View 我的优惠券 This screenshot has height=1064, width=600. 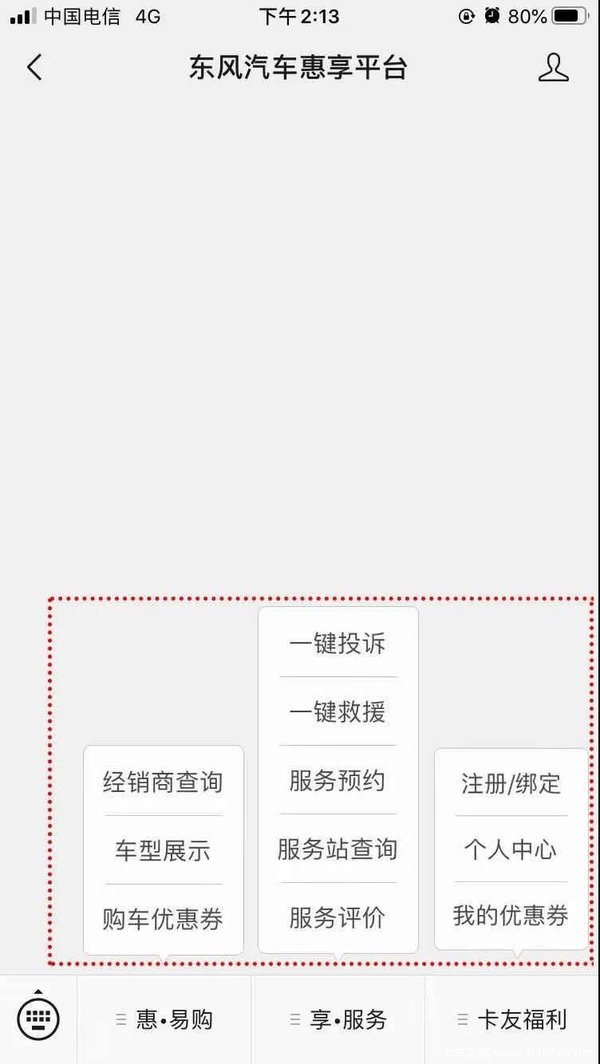pyautogui.click(x=511, y=916)
